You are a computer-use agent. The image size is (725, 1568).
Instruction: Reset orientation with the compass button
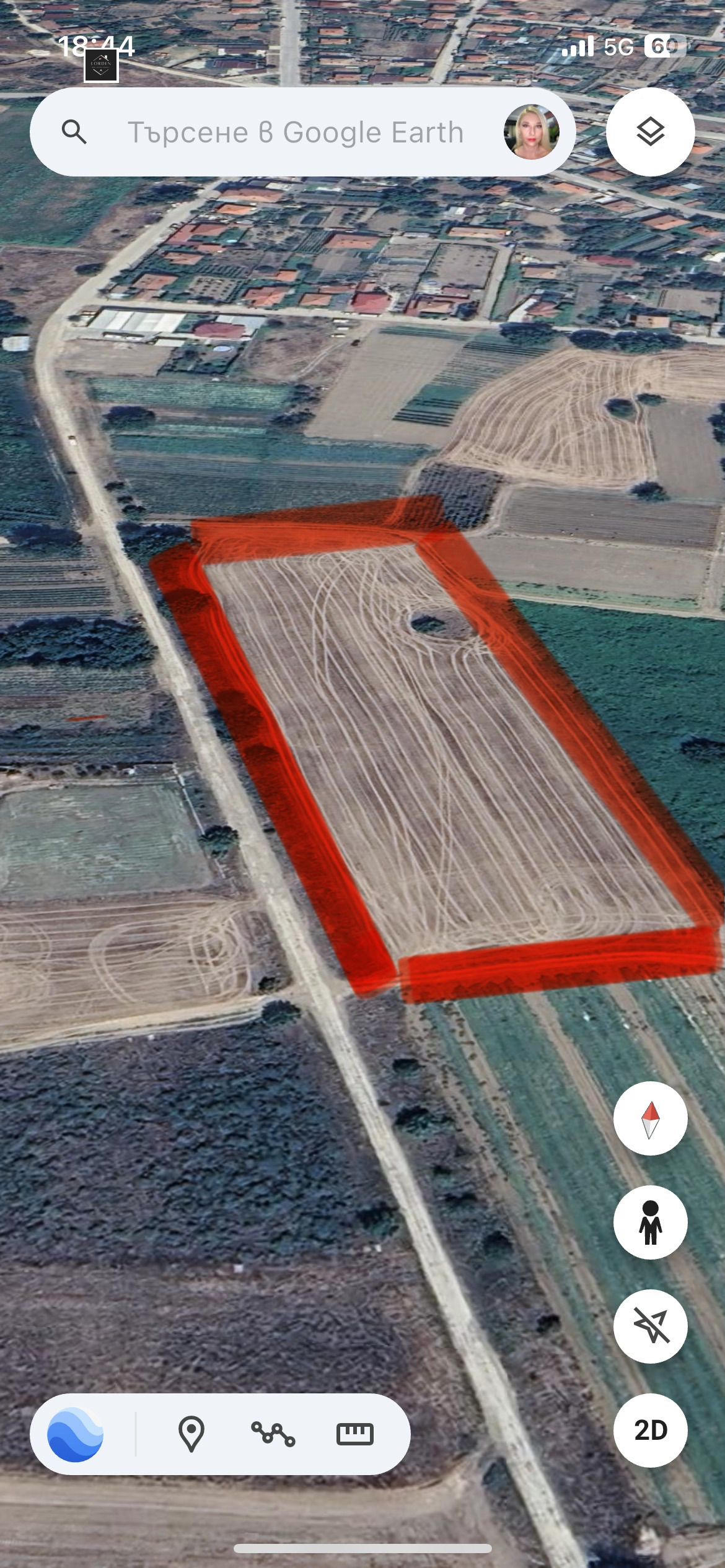(x=650, y=1118)
